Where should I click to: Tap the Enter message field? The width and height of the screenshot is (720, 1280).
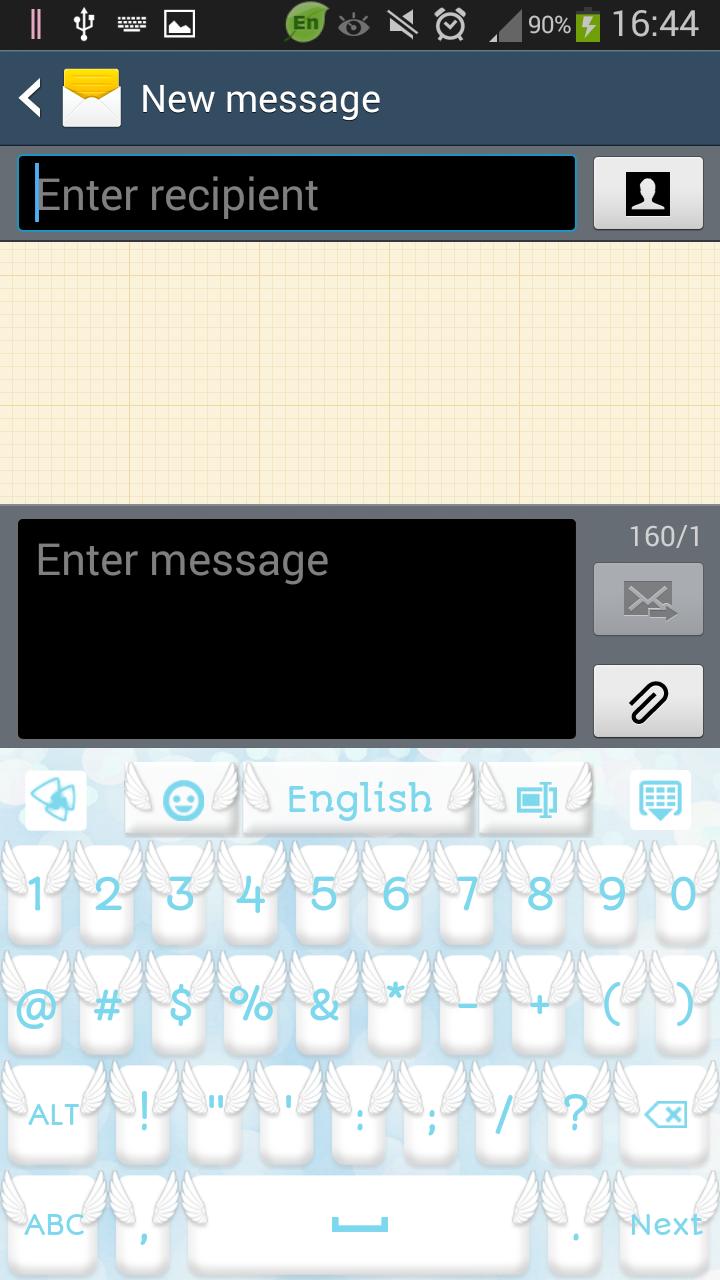[x=297, y=628]
